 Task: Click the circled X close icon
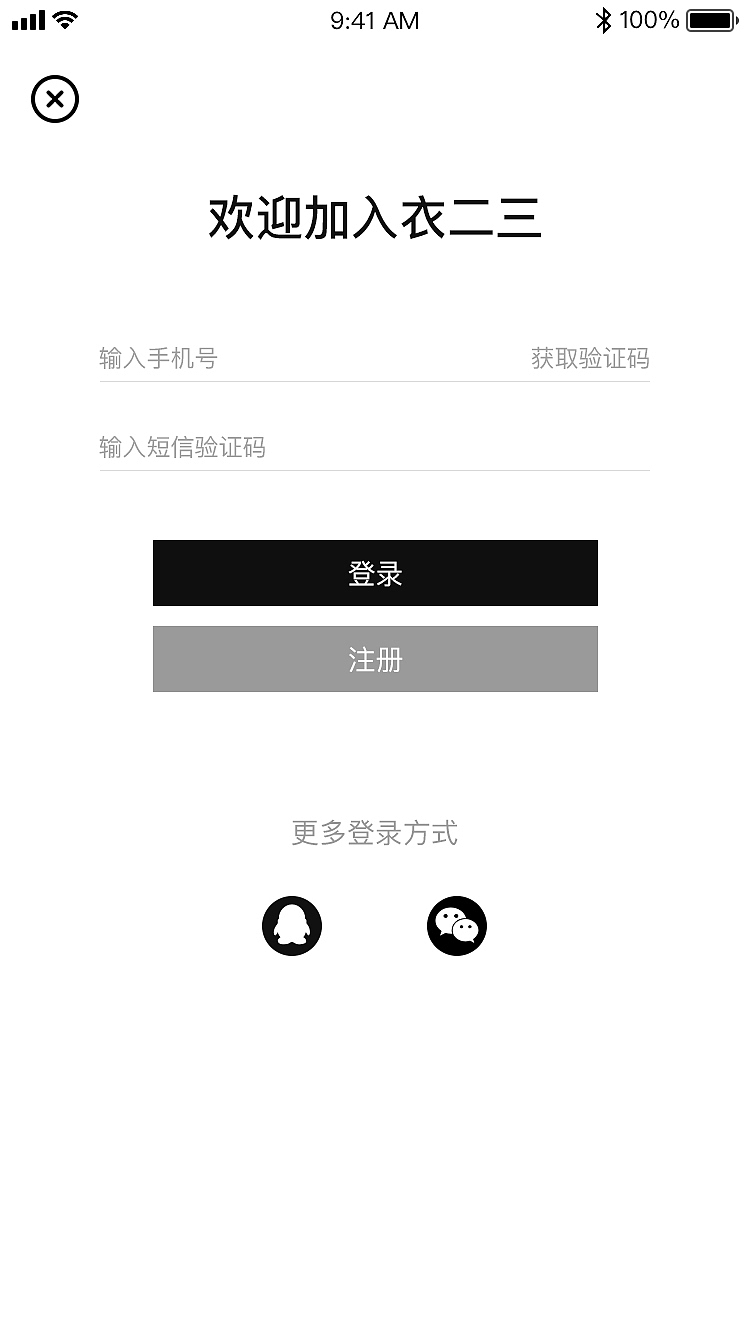55,99
